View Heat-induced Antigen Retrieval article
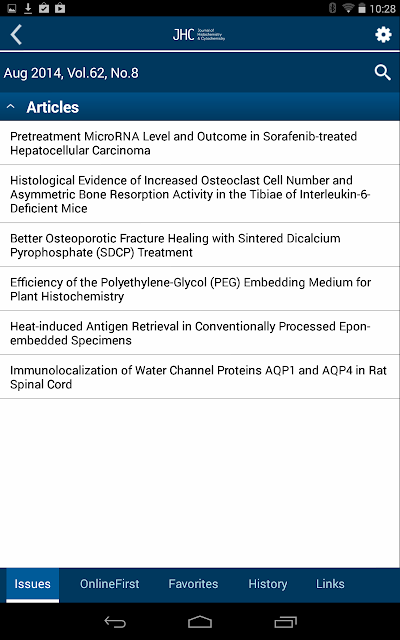The width and height of the screenshot is (400, 640). click(200, 333)
